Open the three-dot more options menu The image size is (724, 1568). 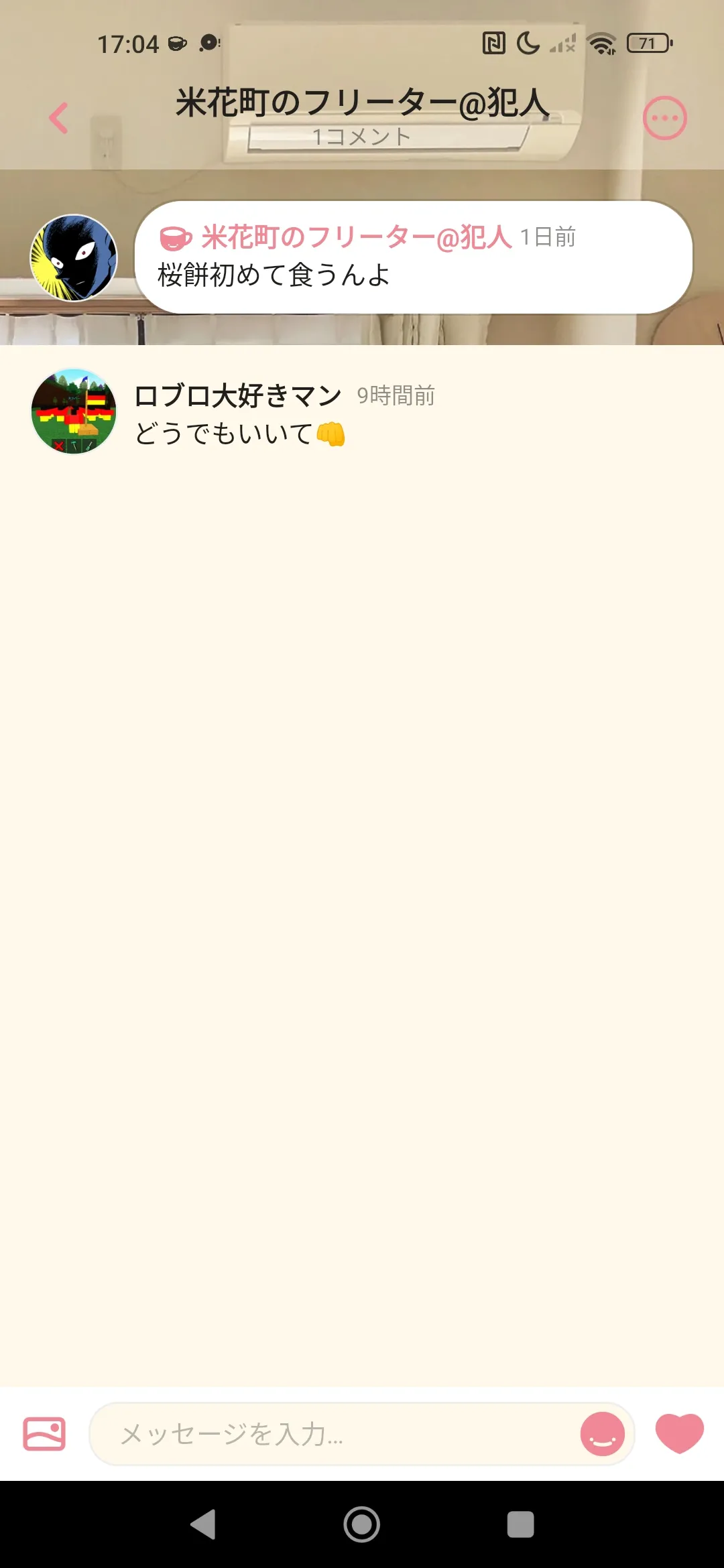[x=664, y=118]
